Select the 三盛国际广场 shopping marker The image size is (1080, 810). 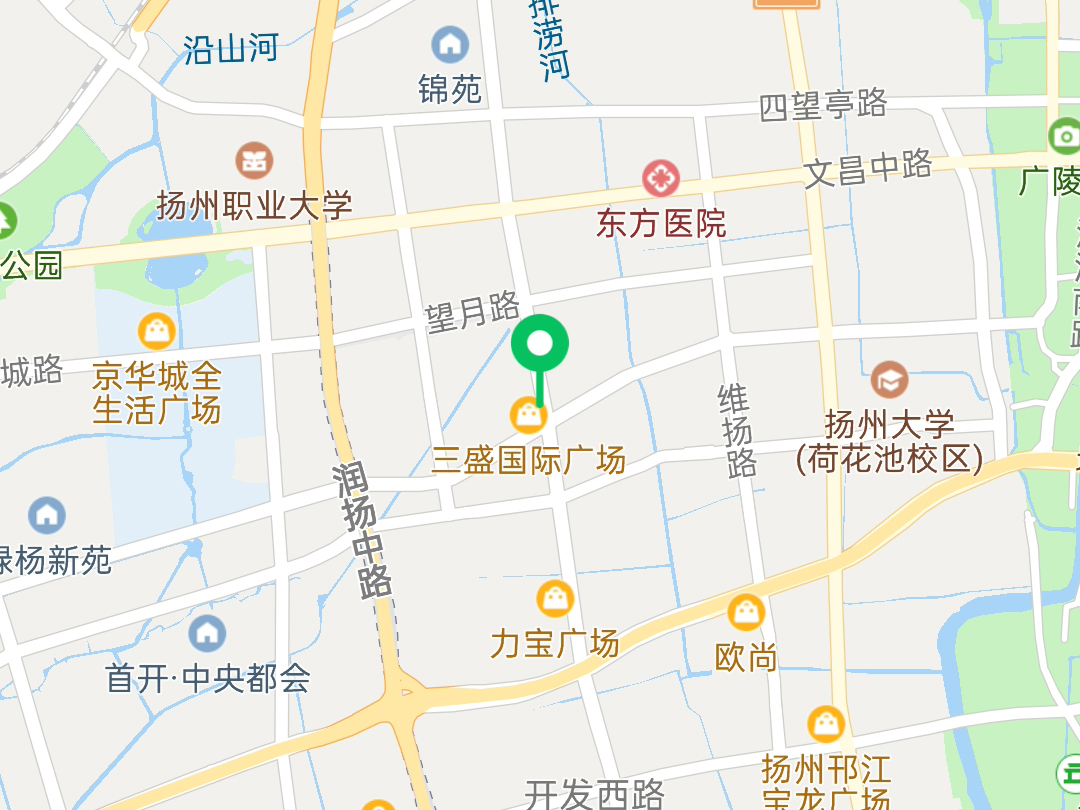(527, 414)
